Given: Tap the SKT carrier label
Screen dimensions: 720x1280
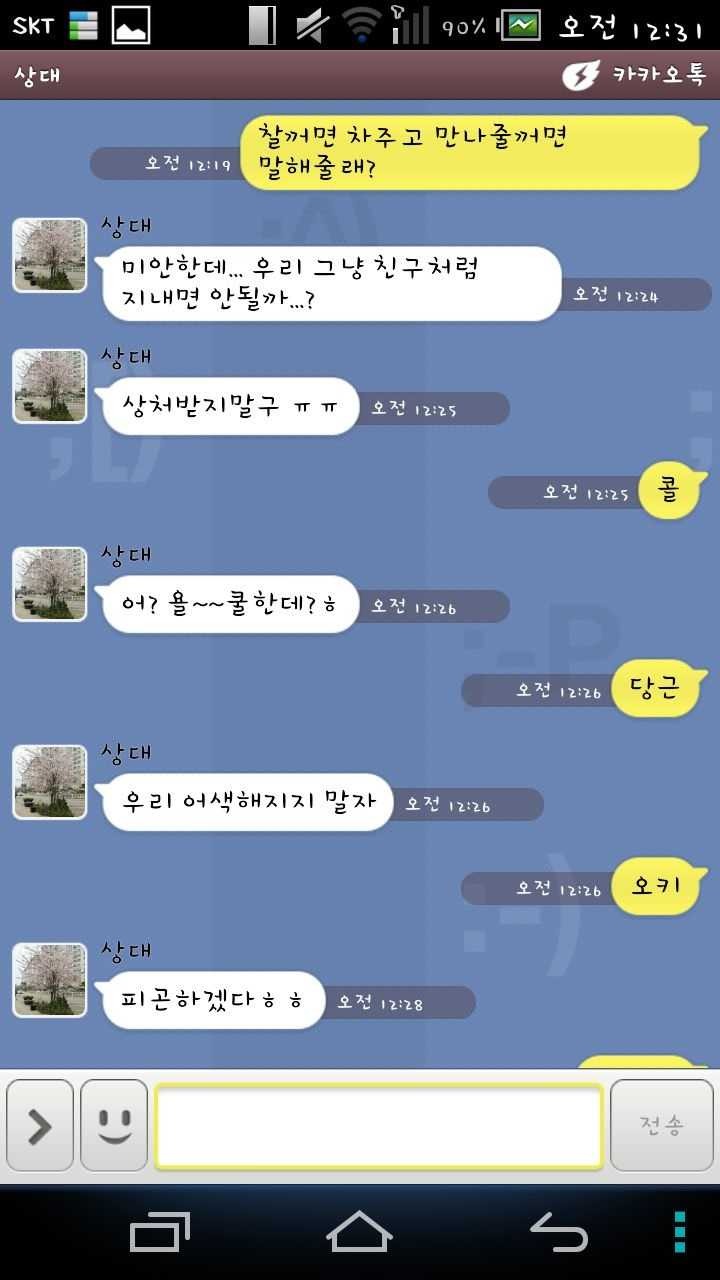Looking at the screenshot, I should [x=35, y=25].
